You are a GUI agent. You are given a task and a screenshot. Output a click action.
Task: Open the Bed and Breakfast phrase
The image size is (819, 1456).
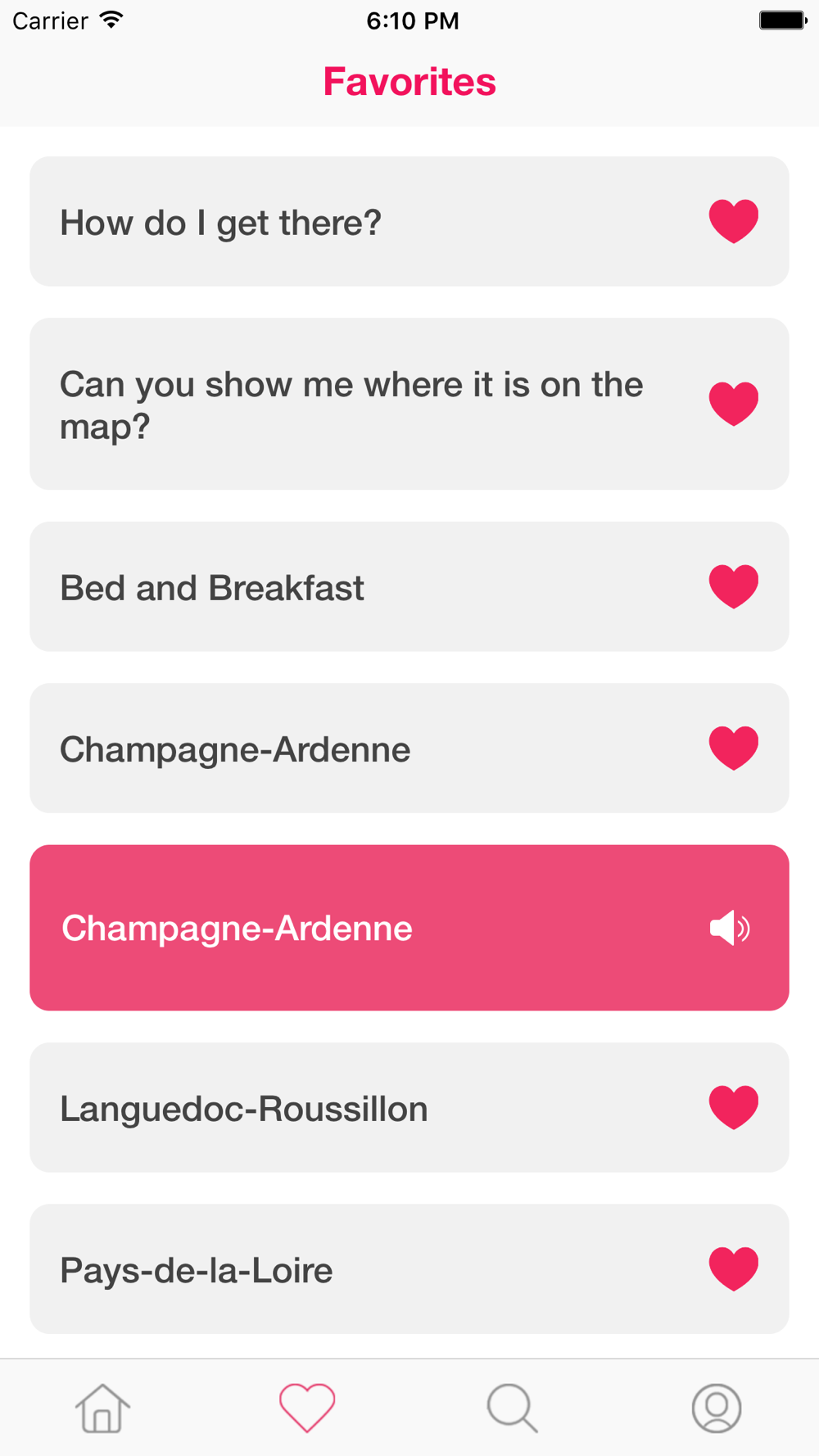tap(328, 587)
